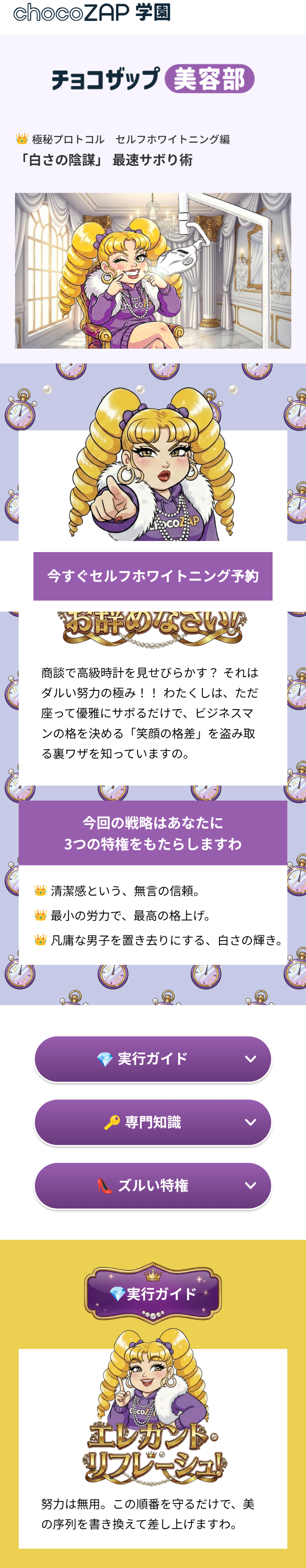Expand the 専門知識 section
This screenshot has width=306, height=1568.
(x=153, y=1122)
